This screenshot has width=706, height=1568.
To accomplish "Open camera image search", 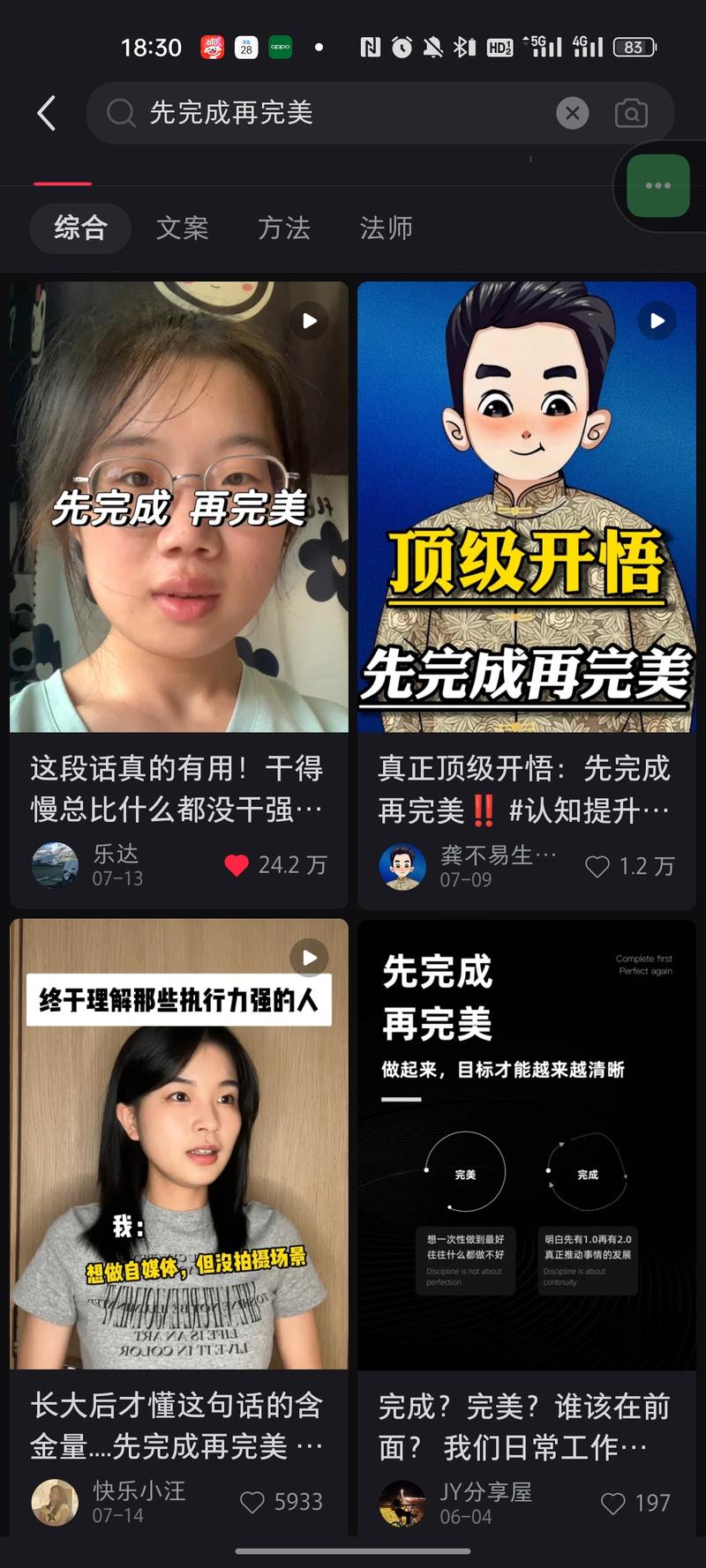I will point(631,113).
